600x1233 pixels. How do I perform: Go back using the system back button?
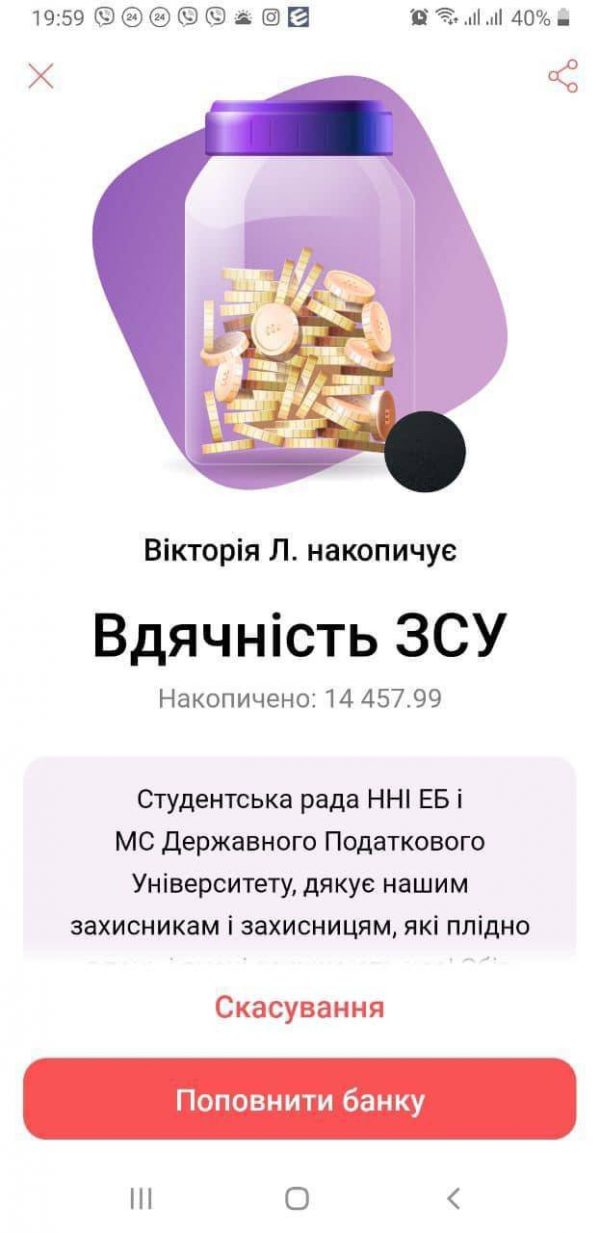[454, 1198]
